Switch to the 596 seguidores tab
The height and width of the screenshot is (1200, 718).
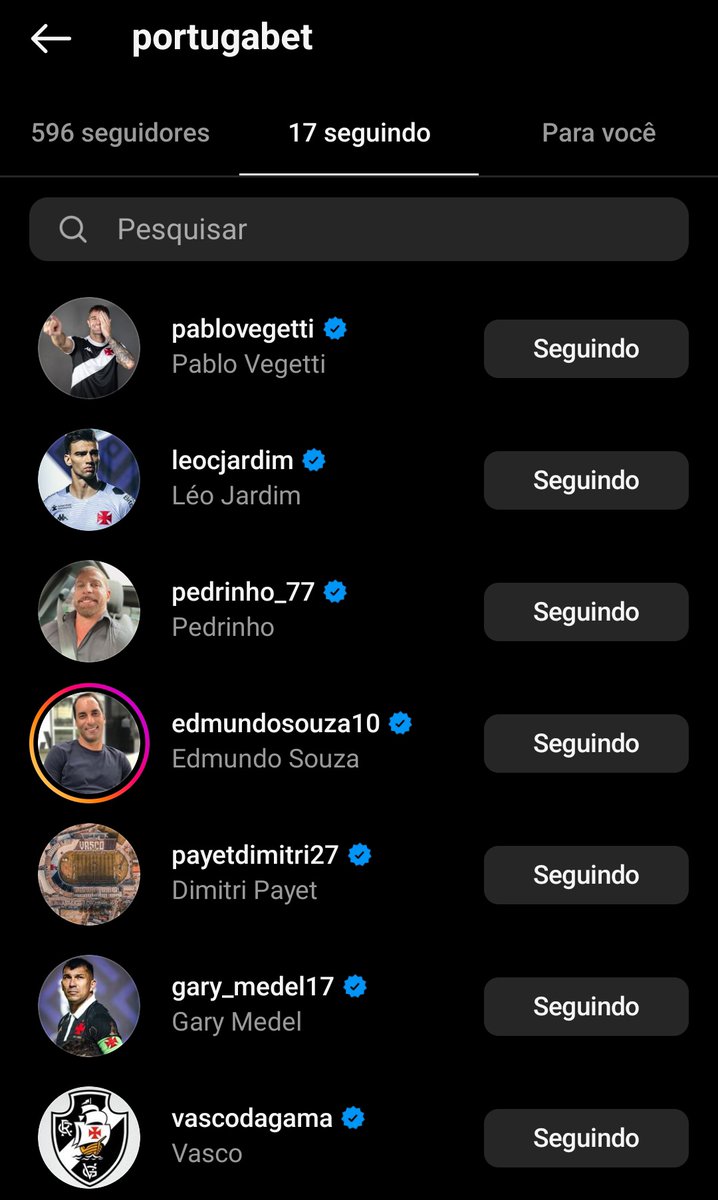120,133
